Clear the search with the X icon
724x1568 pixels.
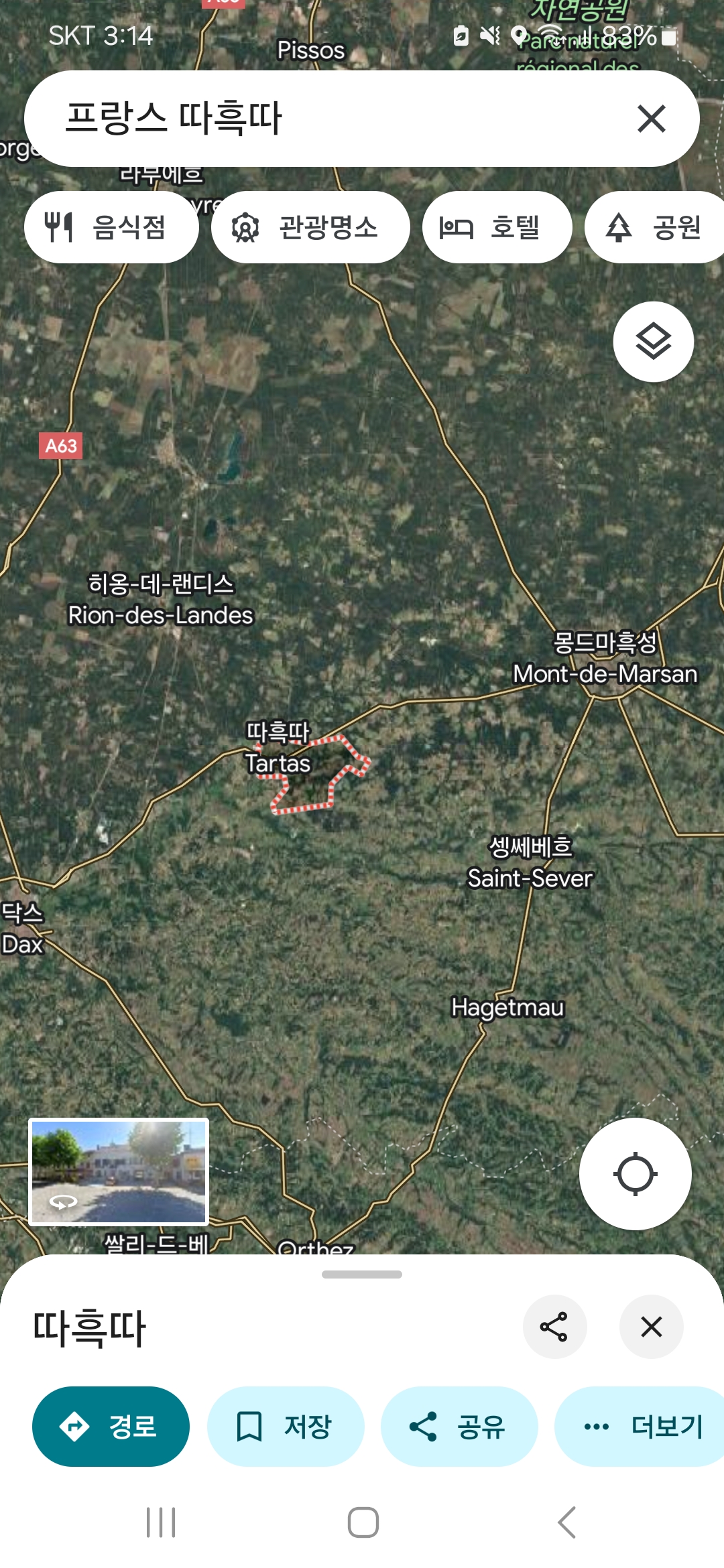651,119
